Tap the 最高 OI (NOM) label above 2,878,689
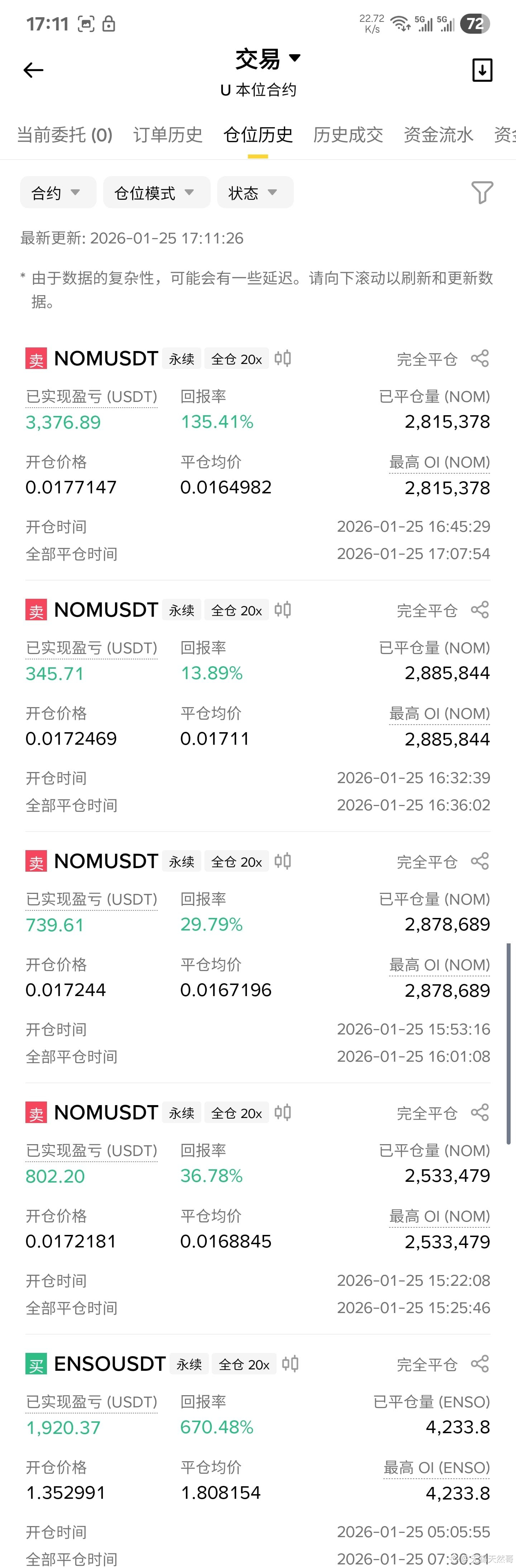 pyautogui.click(x=439, y=965)
